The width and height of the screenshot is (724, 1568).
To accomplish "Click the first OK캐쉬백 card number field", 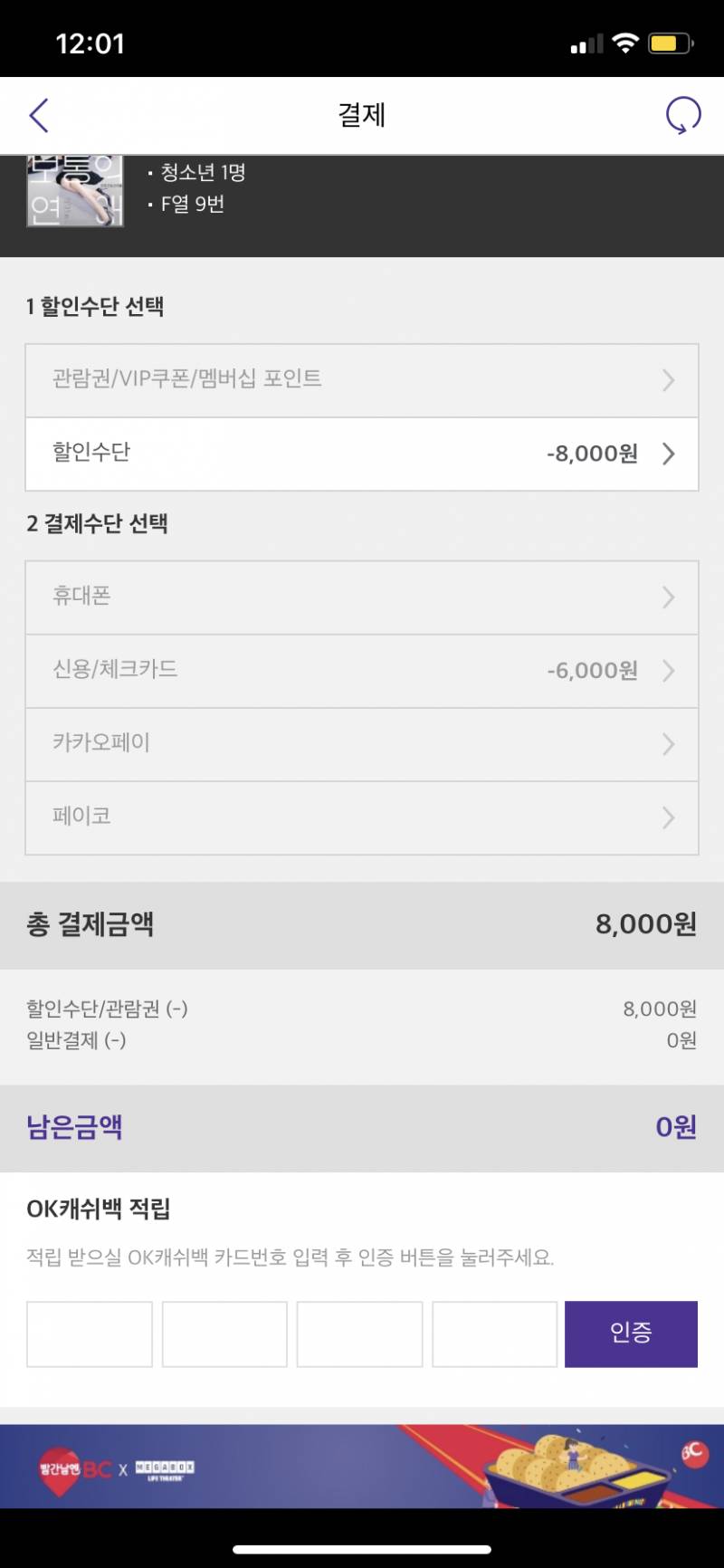I will point(89,1333).
